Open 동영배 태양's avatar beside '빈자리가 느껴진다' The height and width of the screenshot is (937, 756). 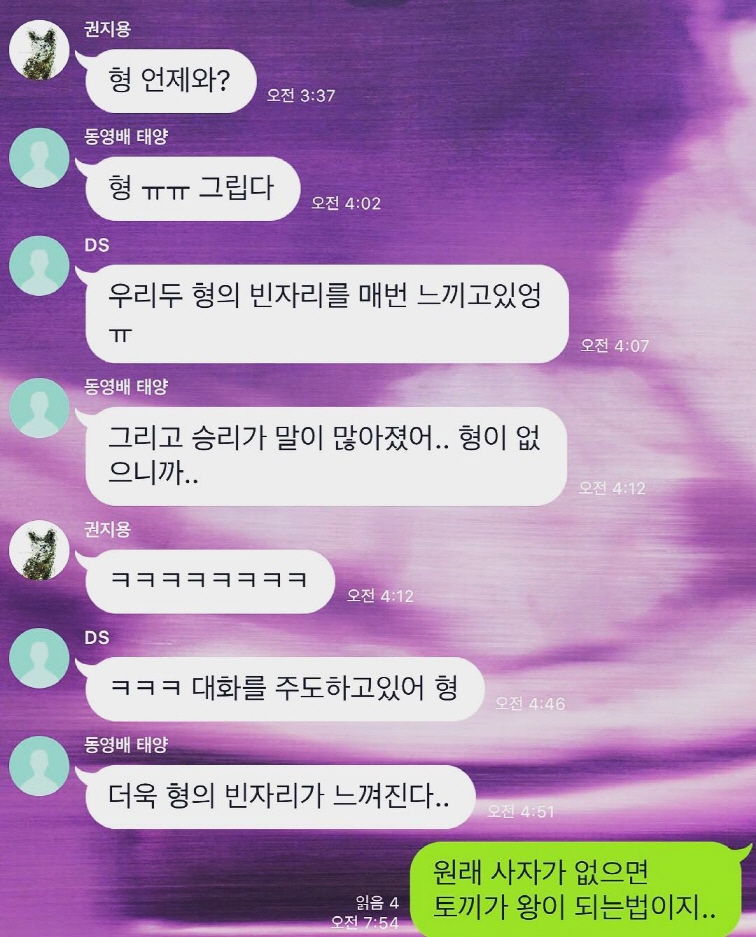click(x=39, y=765)
